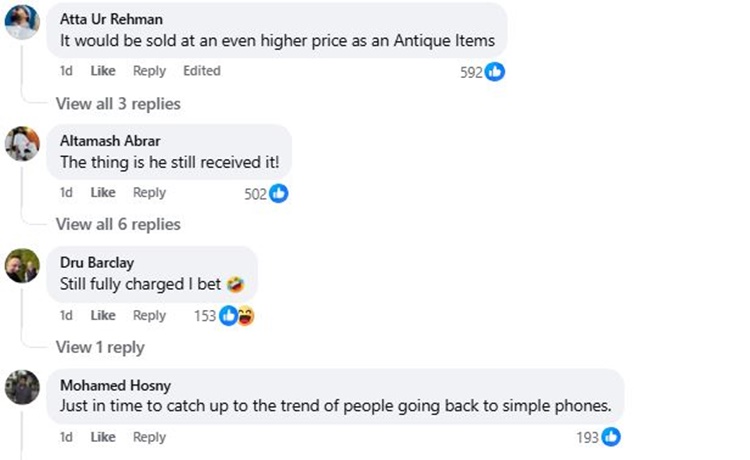Open Mohamed Hosny's profile picture
This screenshot has width=750, height=460.
pos(22,387)
